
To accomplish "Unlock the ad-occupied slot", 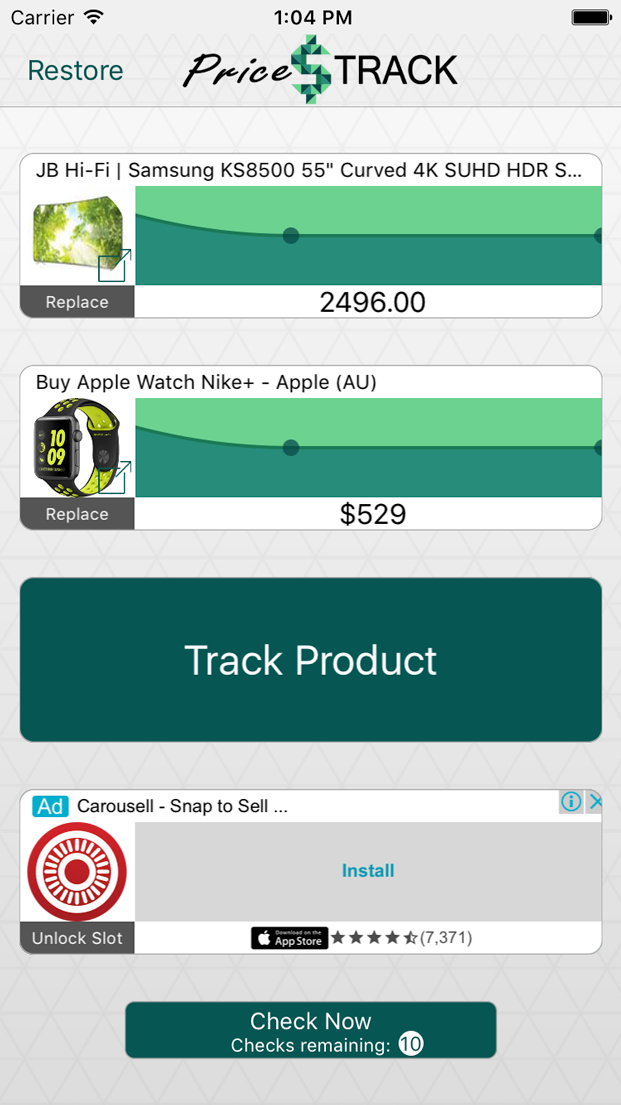I will [x=77, y=938].
